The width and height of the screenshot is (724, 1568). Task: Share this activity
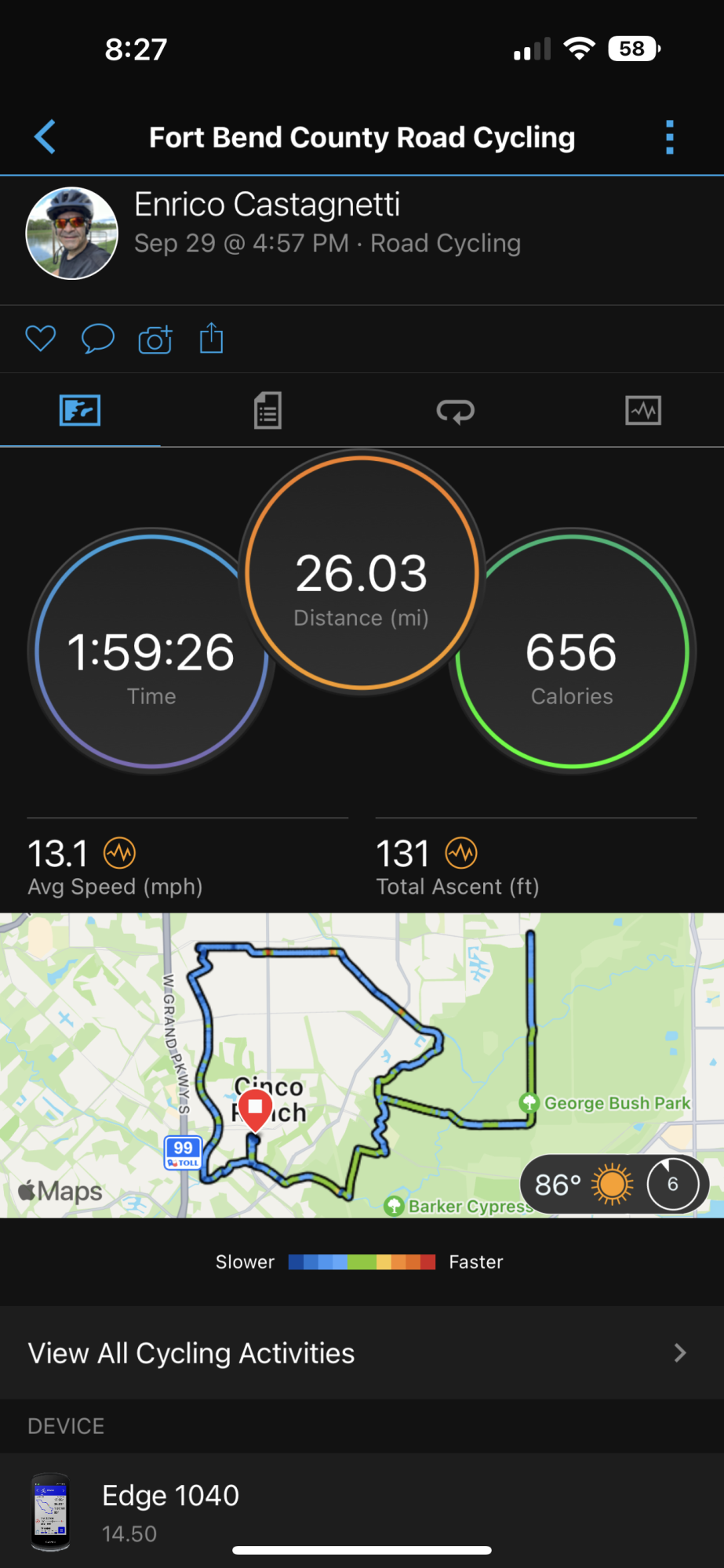coord(211,339)
